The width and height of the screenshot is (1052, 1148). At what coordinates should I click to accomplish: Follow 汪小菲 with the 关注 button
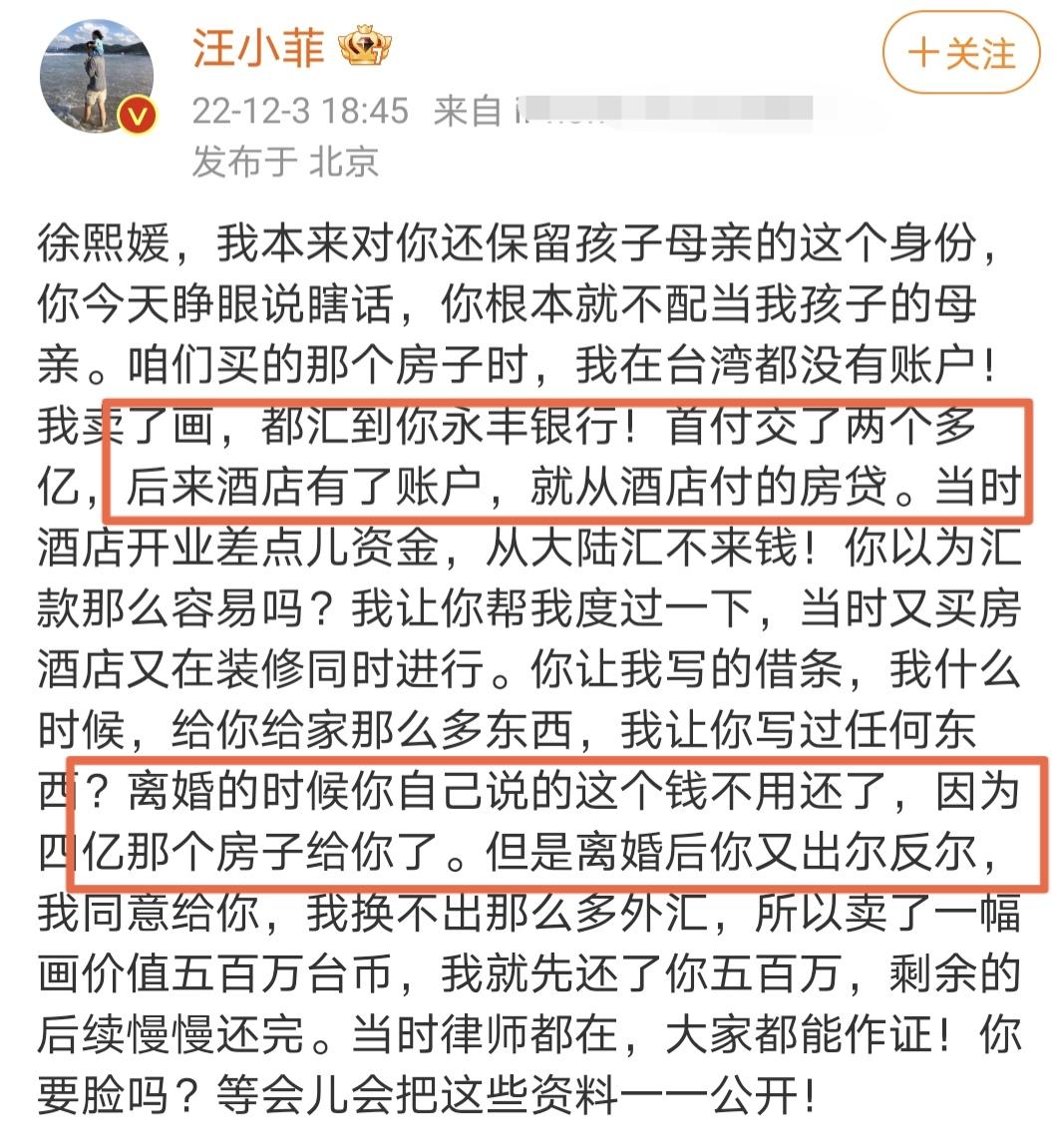[x=959, y=54]
